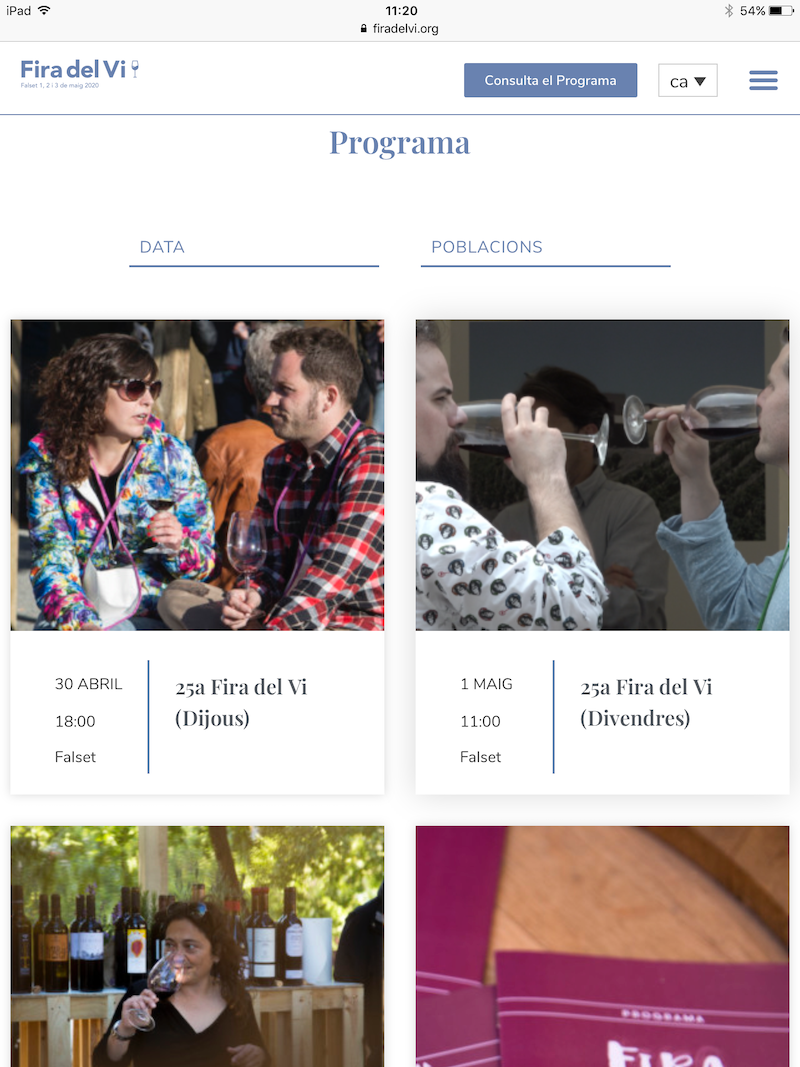Expand the DATA filter
This screenshot has width=800, height=1067.
pos(254,248)
